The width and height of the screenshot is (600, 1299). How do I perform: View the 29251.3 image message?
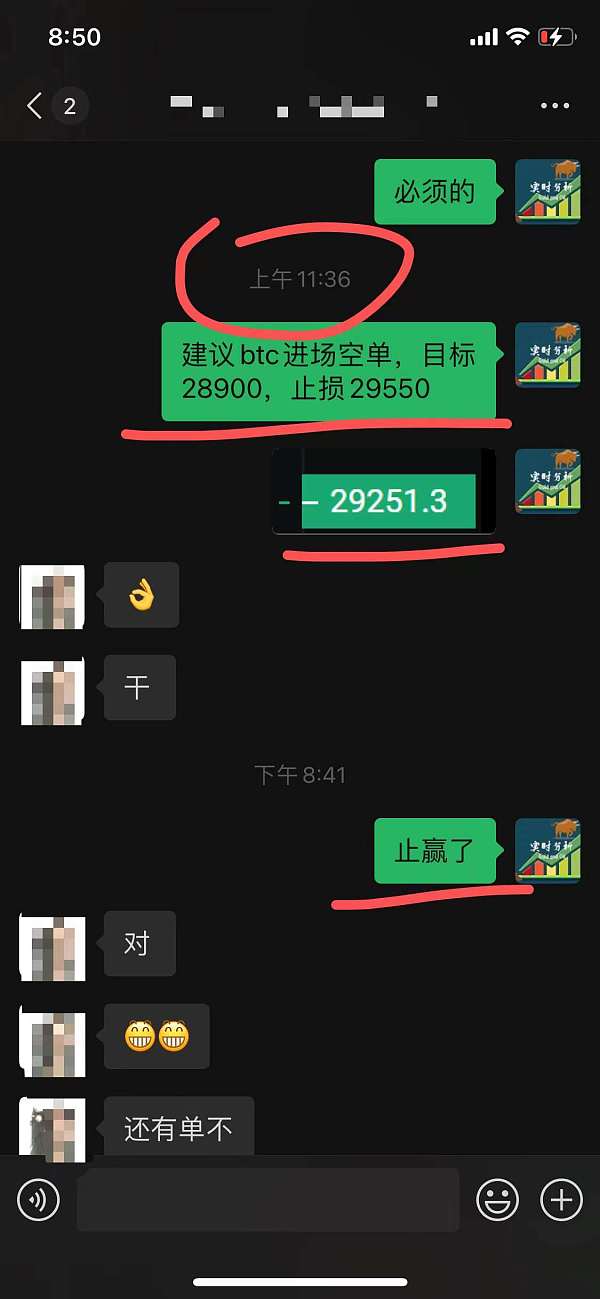pyautogui.click(x=384, y=491)
